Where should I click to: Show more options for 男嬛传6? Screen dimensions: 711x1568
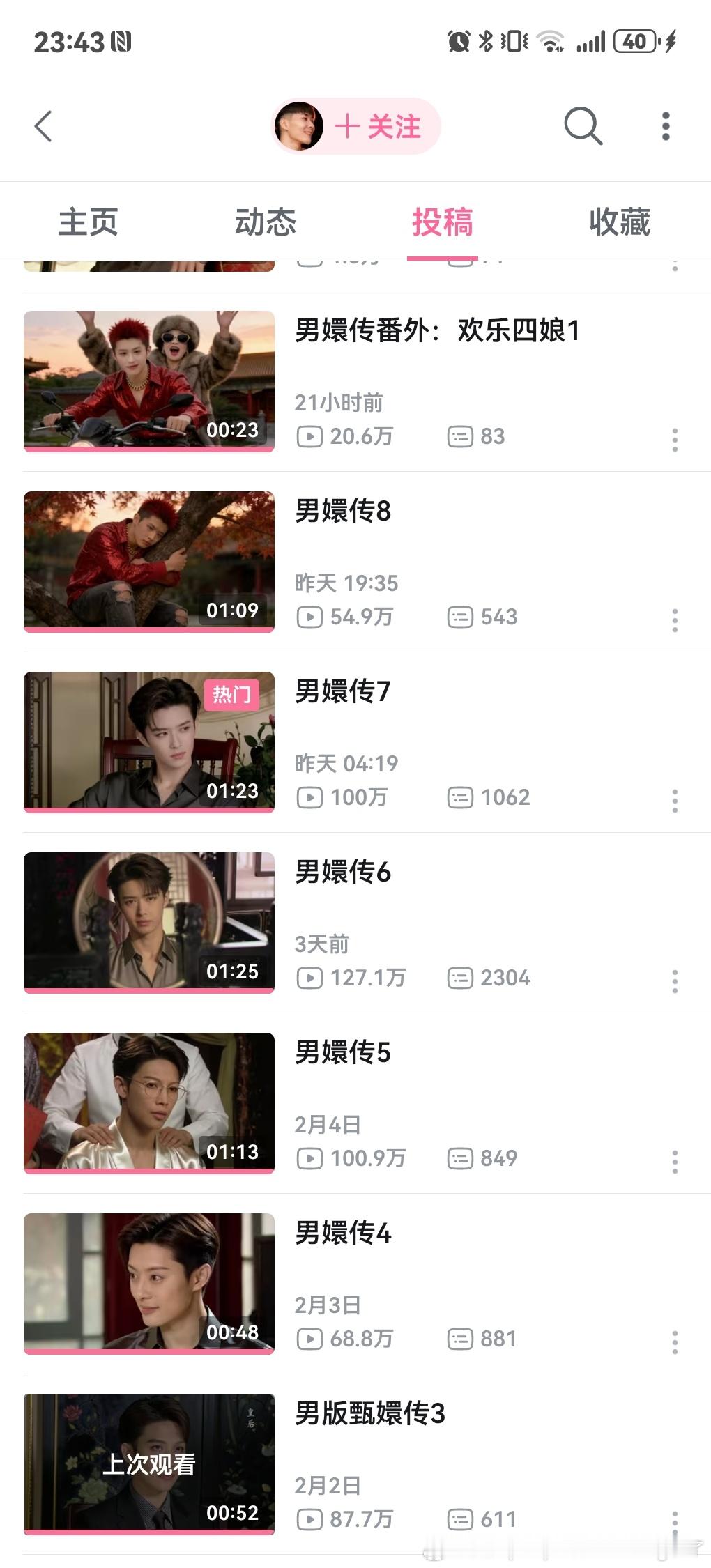(675, 981)
